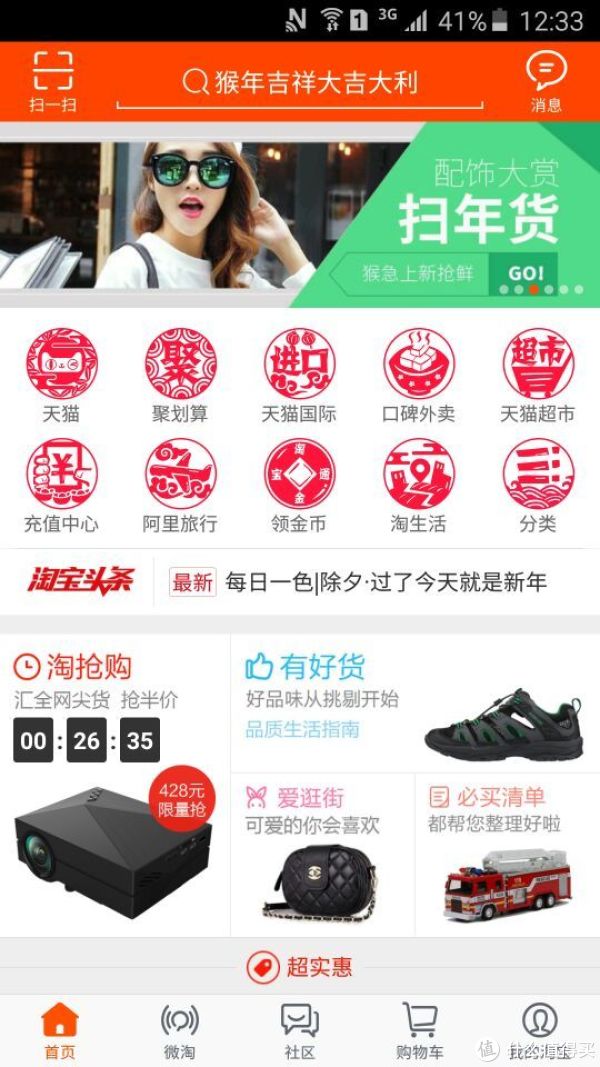The image size is (600, 1067).
Task: Open 阿里旅行 shortcut
Action: point(180,485)
